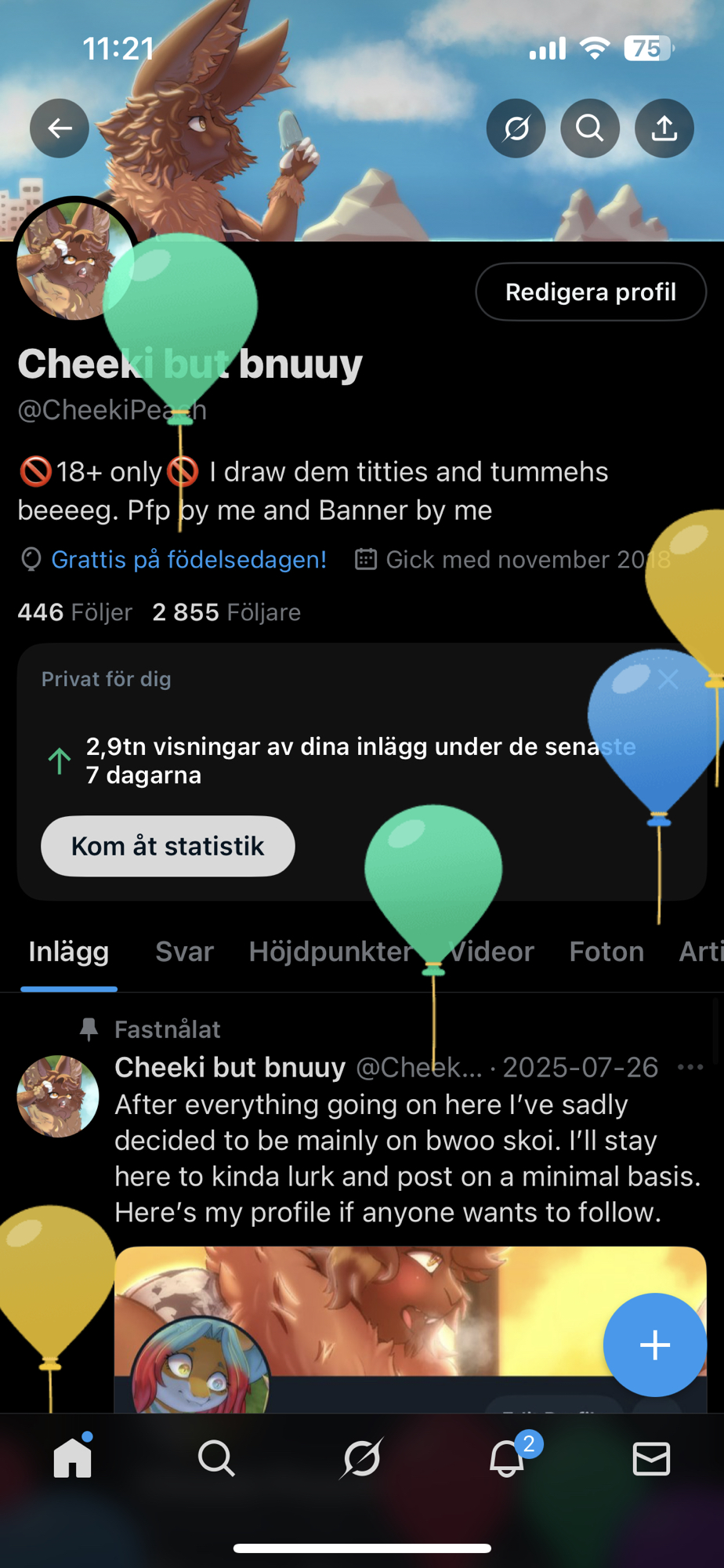Tap the Redigera profil button
The height and width of the screenshot is (1568, 724).
click(x=590, y=292)
